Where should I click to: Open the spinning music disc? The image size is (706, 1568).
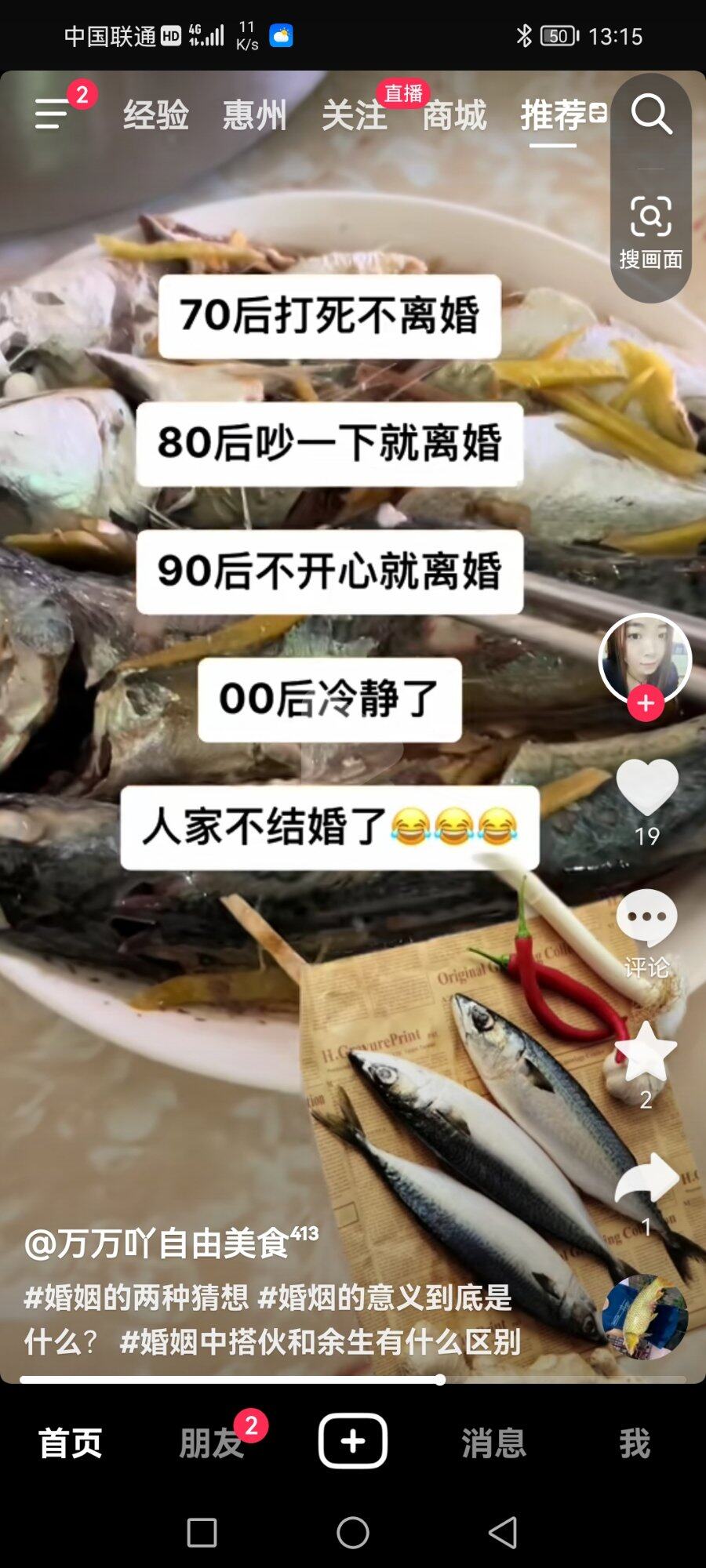click(645, 1317)
